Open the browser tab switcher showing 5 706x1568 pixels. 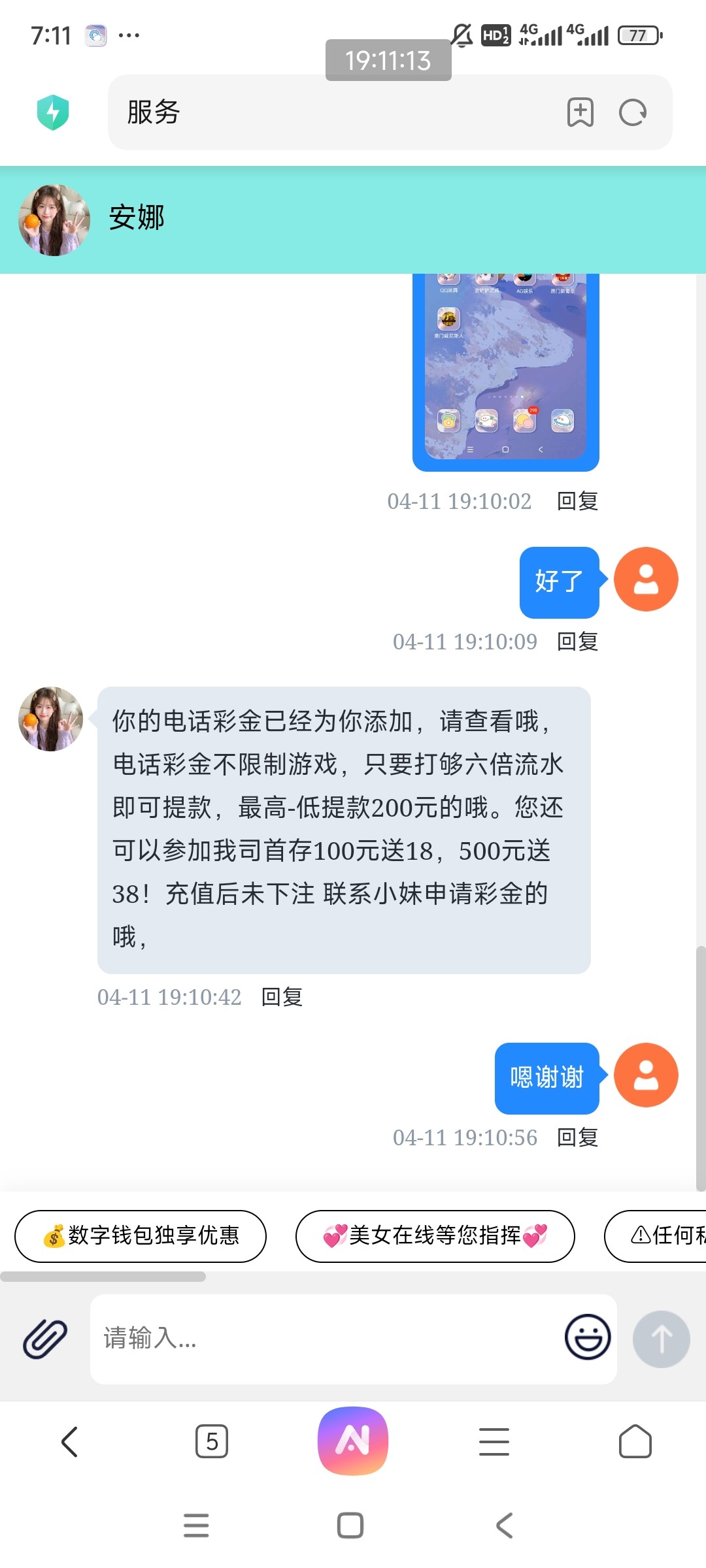212,1441
